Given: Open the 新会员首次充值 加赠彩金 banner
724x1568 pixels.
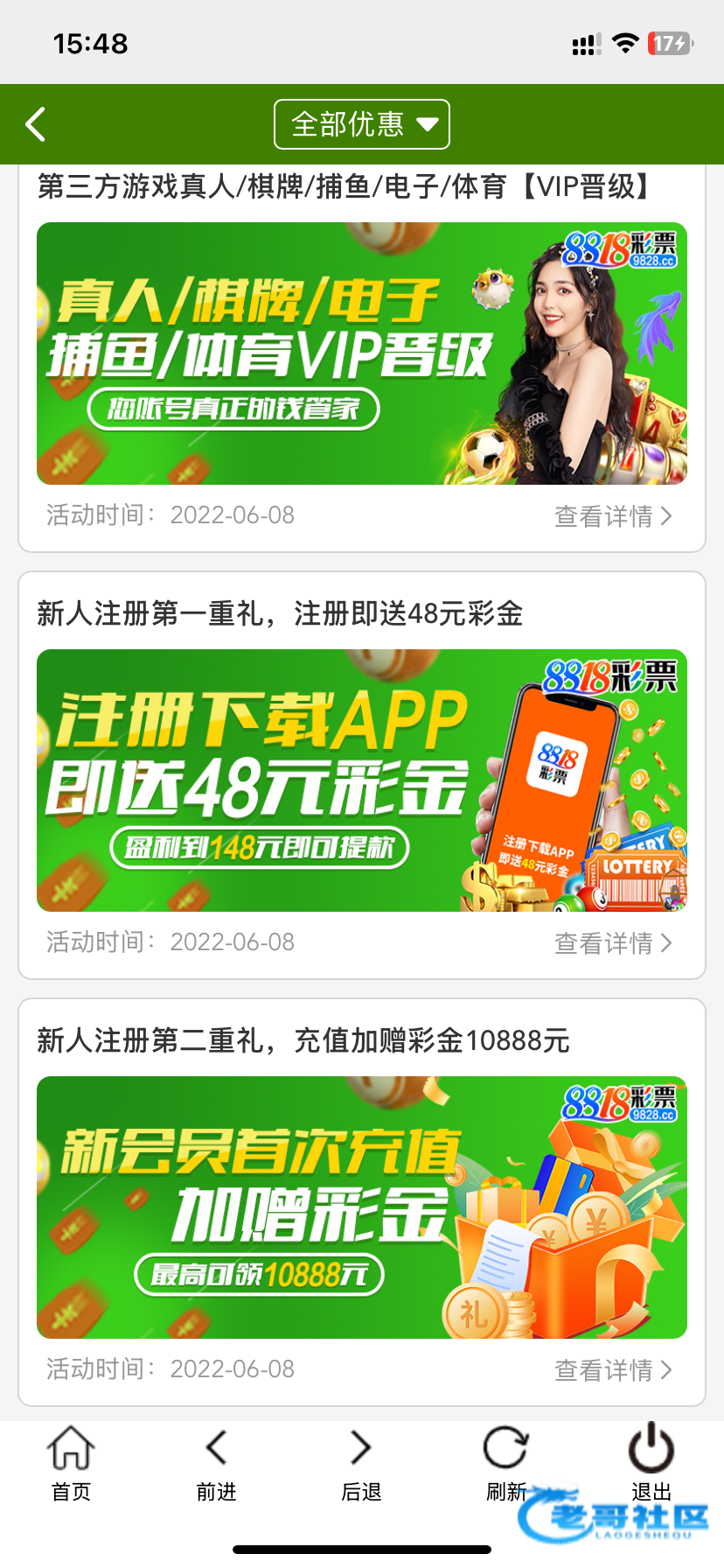Looking at the screenshot, I should pyautogui.click(x=362, y=1207).
